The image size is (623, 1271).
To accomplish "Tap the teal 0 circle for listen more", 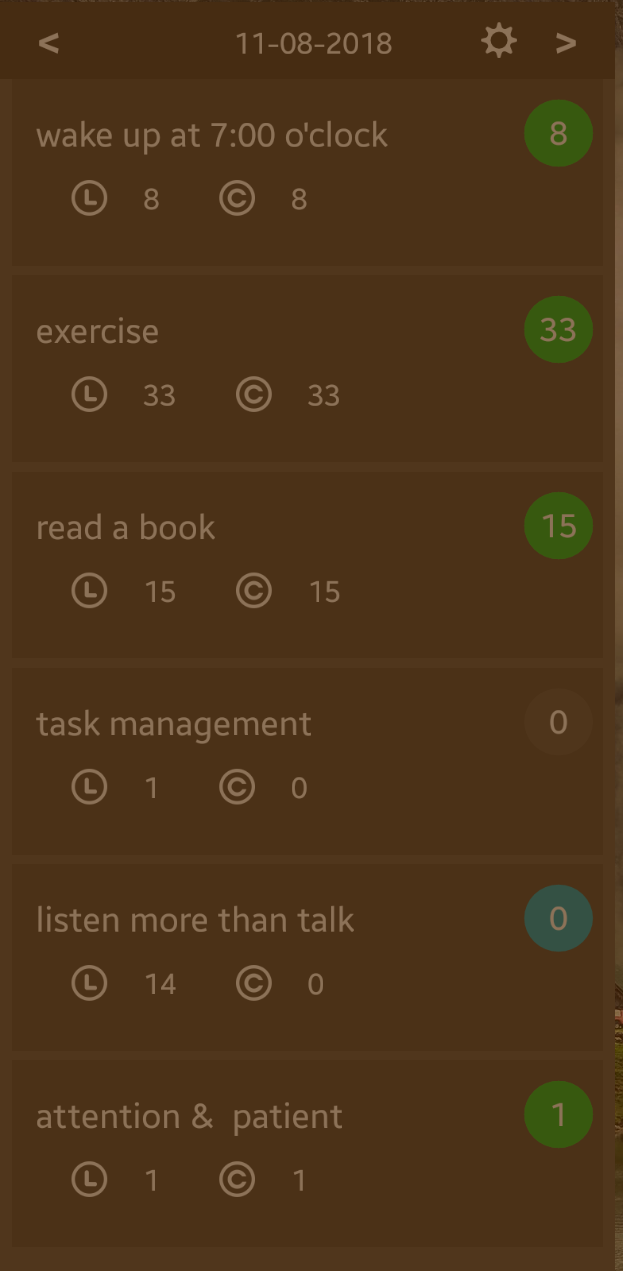I will [558, 918].
